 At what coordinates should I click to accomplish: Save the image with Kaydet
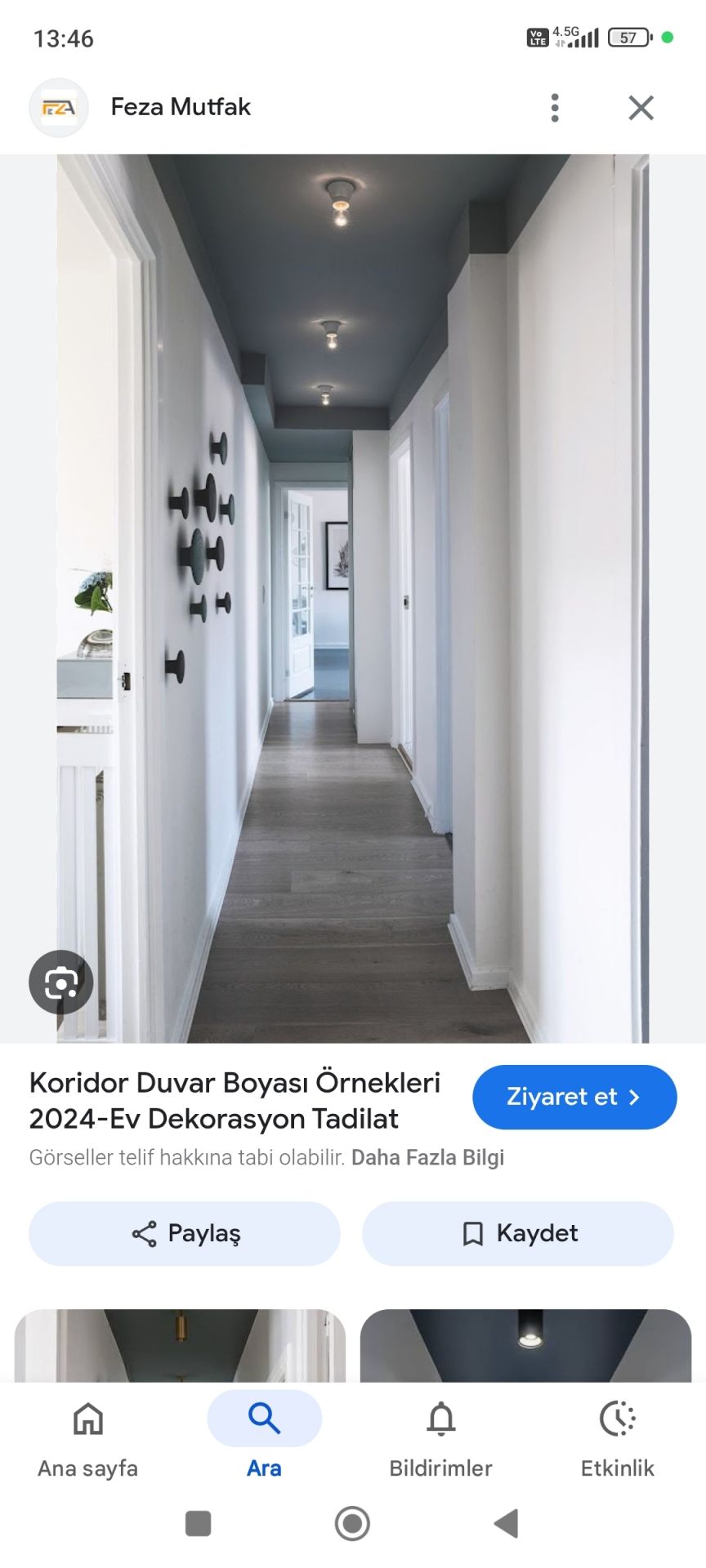pyautogui.click(x=518, y=1233)
